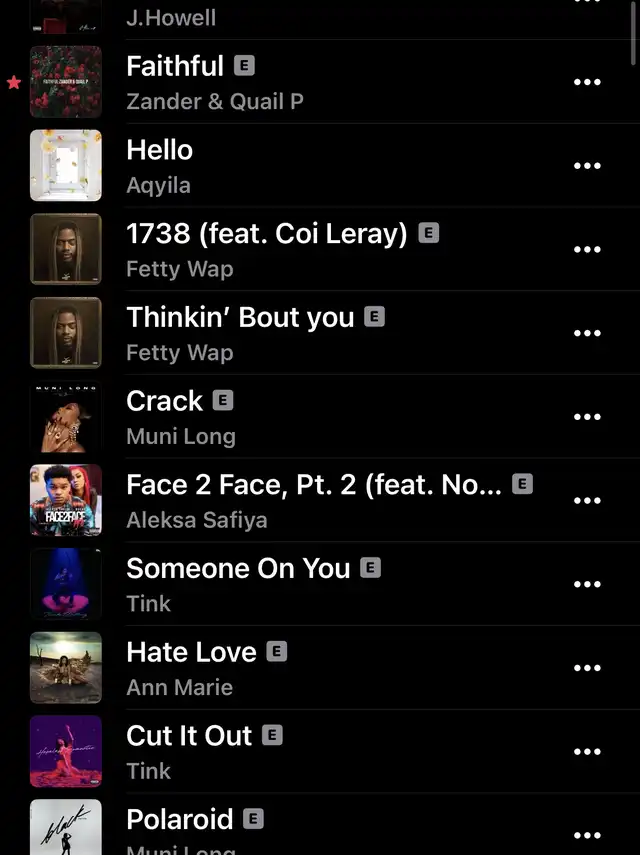The image size is (640, 855).
Task: Open more options for 1738
Action: click(x=587, y=250)
